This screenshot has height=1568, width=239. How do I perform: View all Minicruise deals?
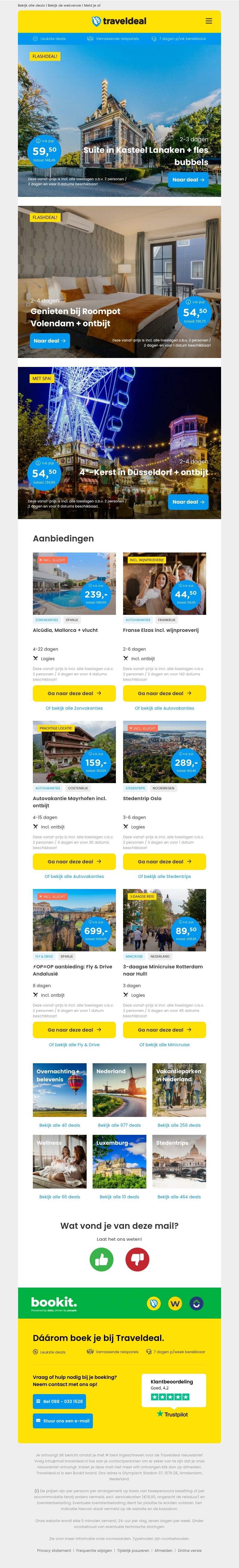[164, 1044]
